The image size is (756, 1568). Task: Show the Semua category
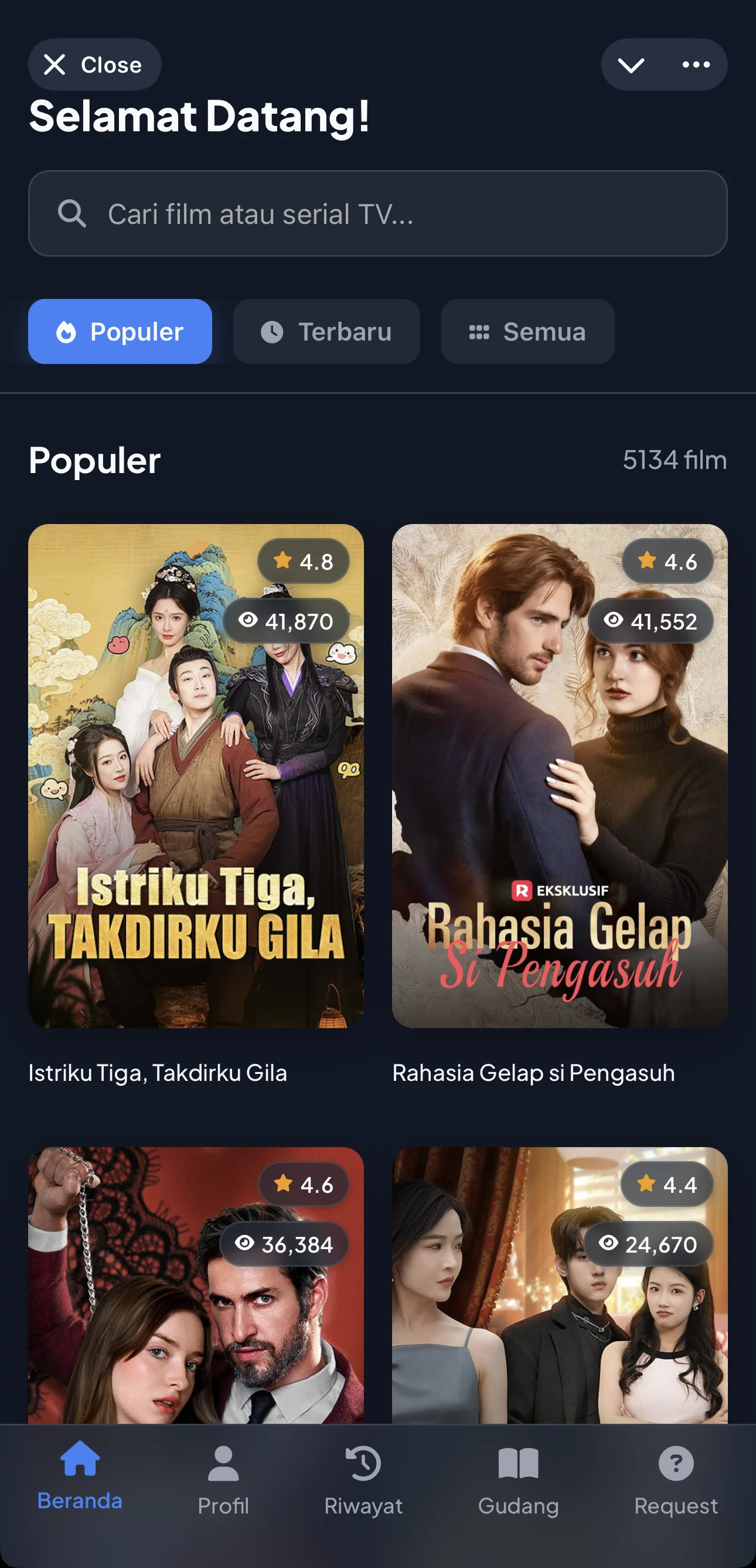click(528, 332)
